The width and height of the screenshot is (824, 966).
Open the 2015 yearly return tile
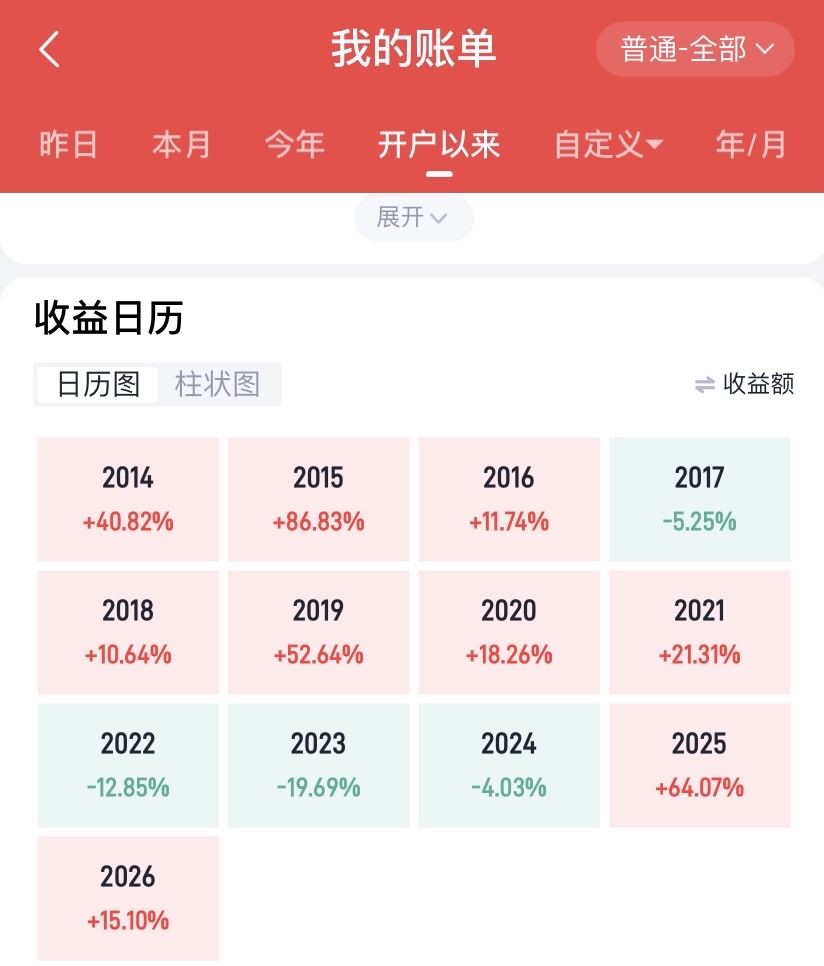pyautogui.click(x=318, y=498)
